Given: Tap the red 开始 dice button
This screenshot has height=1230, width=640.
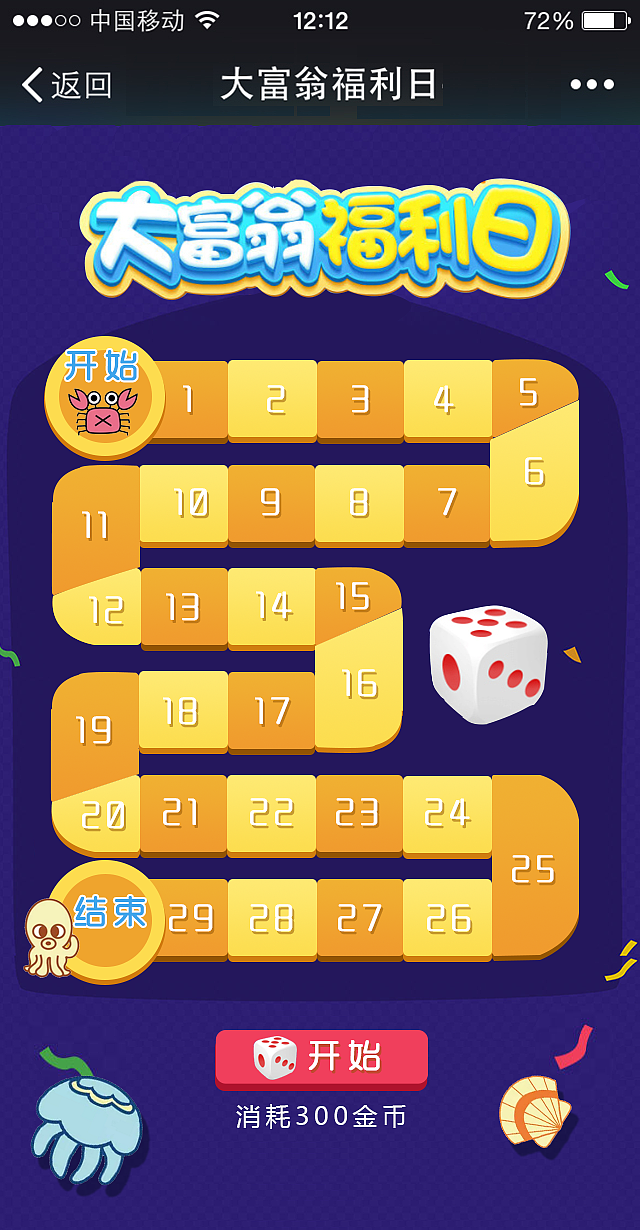Looking at the screenshot, I should click(321, 1057).
